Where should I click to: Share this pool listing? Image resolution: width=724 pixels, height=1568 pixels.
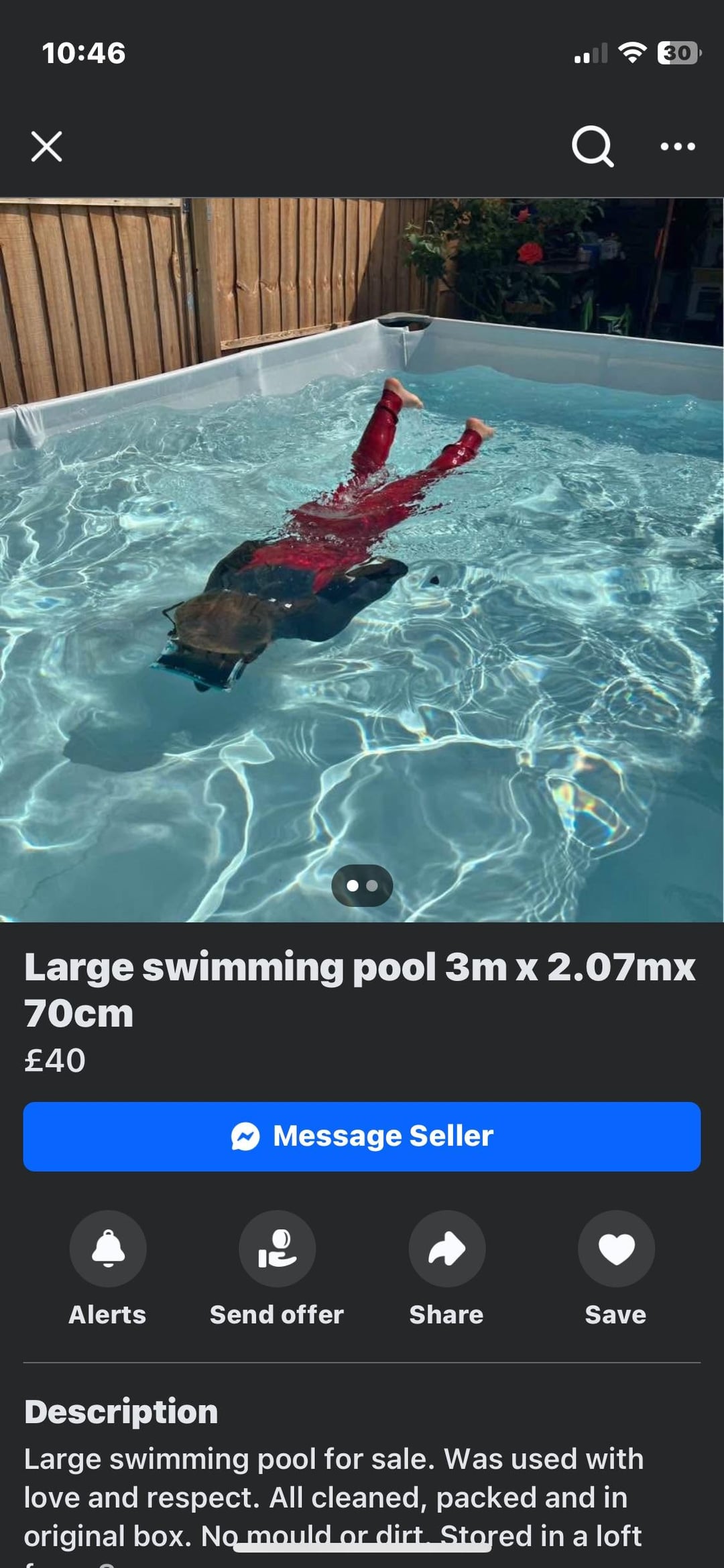tap(446, 1249)
